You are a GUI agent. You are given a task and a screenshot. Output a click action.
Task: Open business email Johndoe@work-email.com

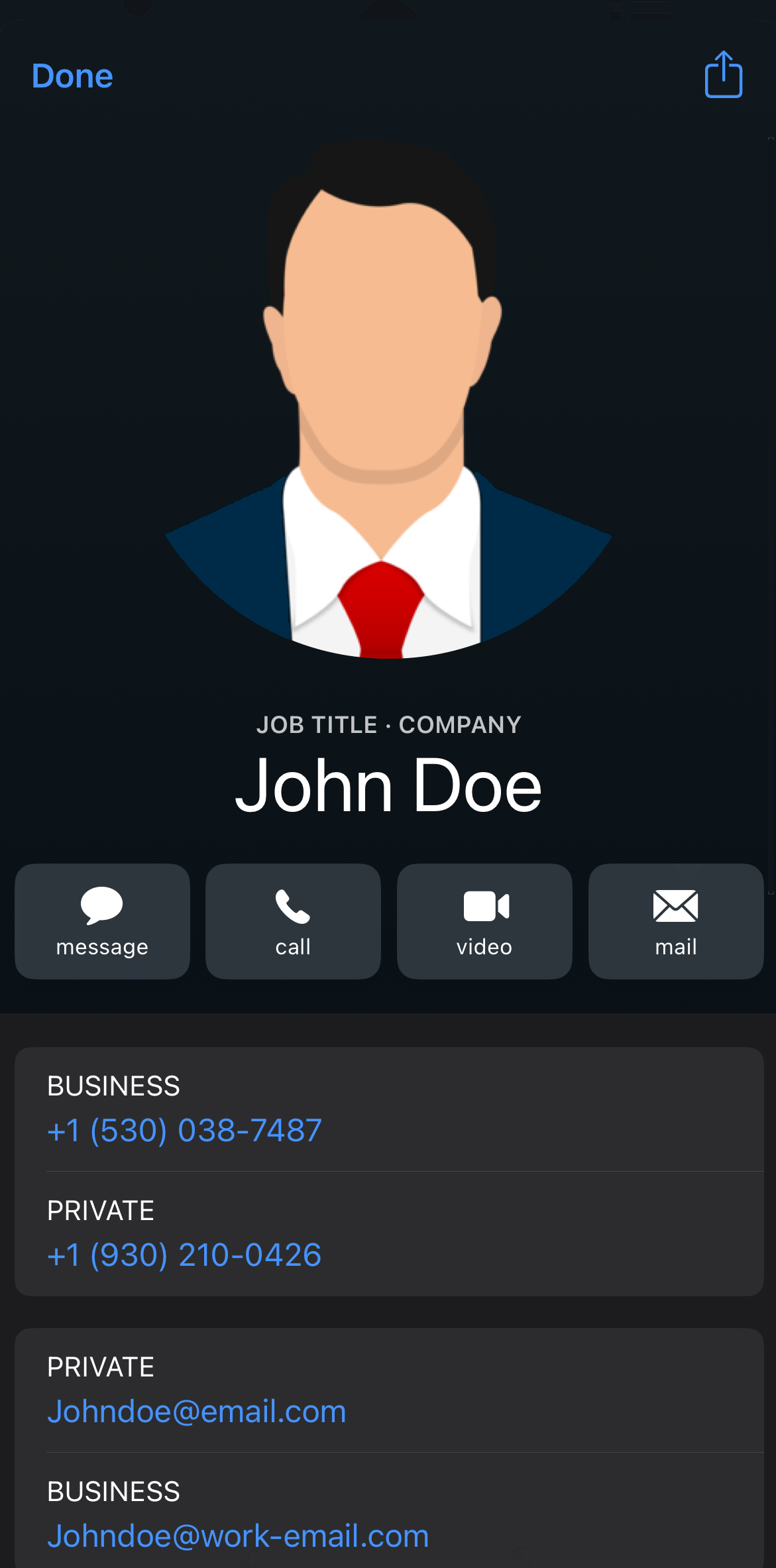(x=238, y=1536)
